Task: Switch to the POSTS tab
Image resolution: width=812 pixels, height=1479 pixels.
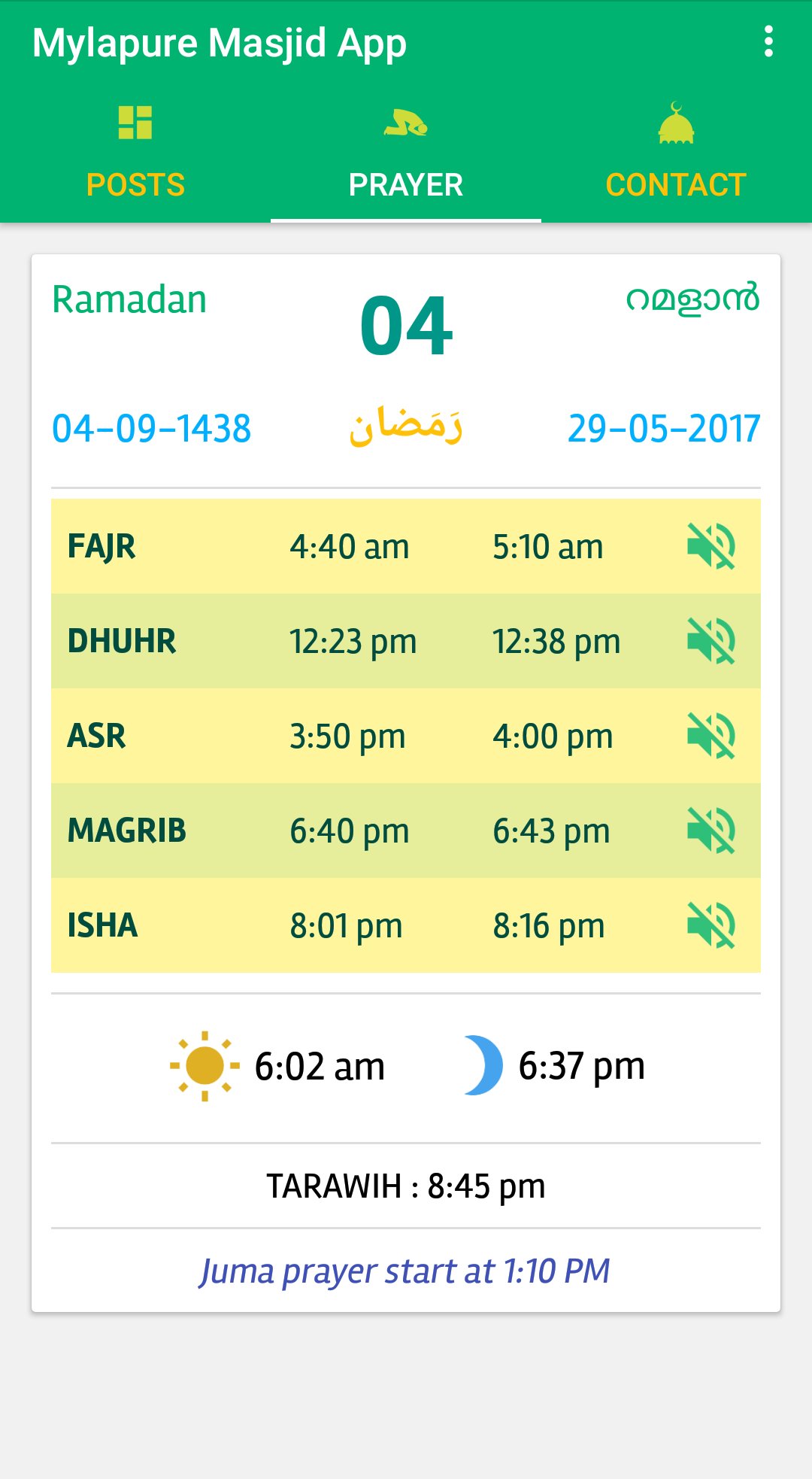Action: point(135,184)
